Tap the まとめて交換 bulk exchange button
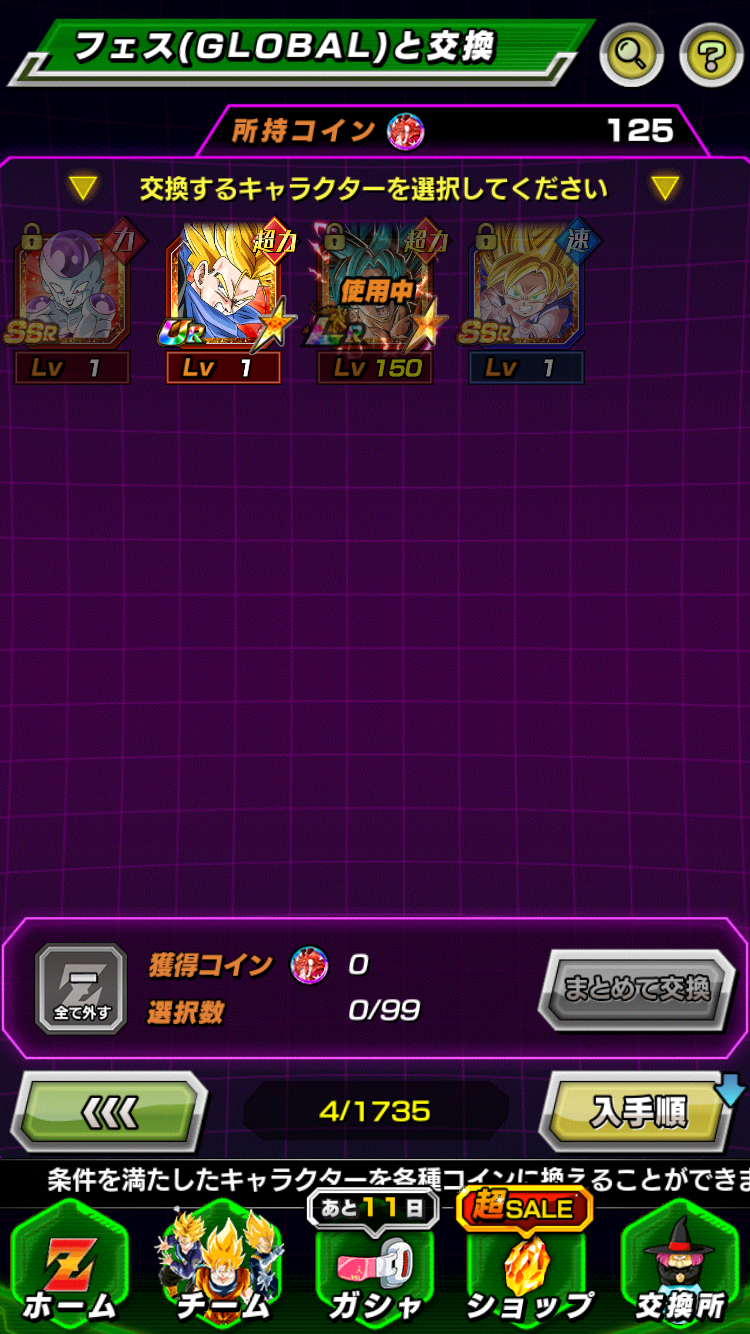The image size is (750, 1334). tap(637, 989)
